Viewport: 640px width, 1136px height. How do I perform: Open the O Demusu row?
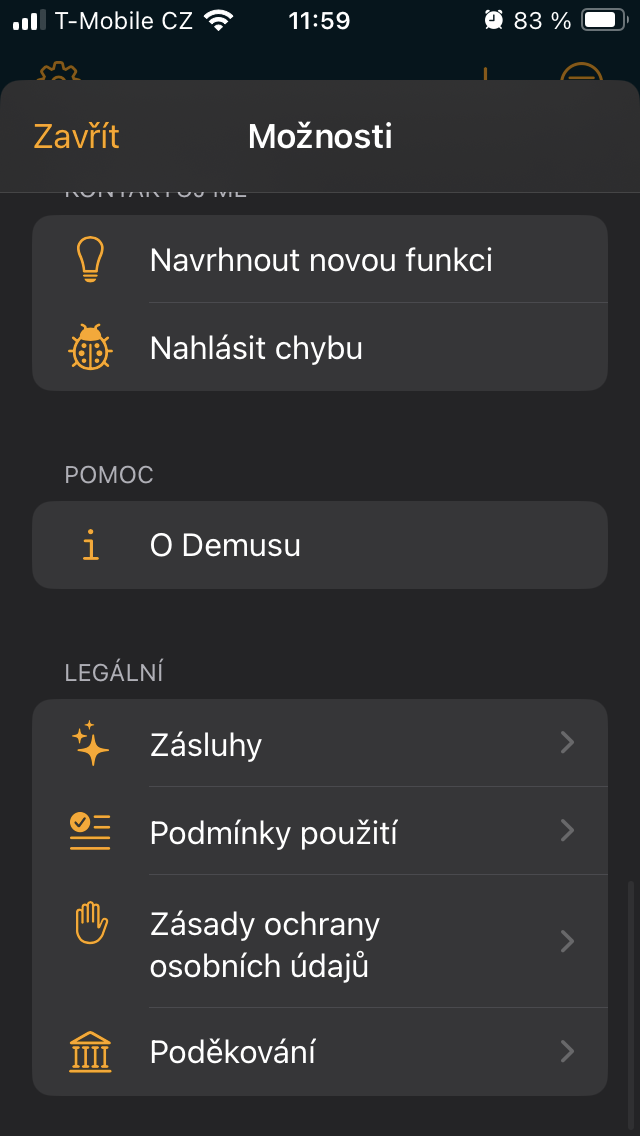click(320, 545)
